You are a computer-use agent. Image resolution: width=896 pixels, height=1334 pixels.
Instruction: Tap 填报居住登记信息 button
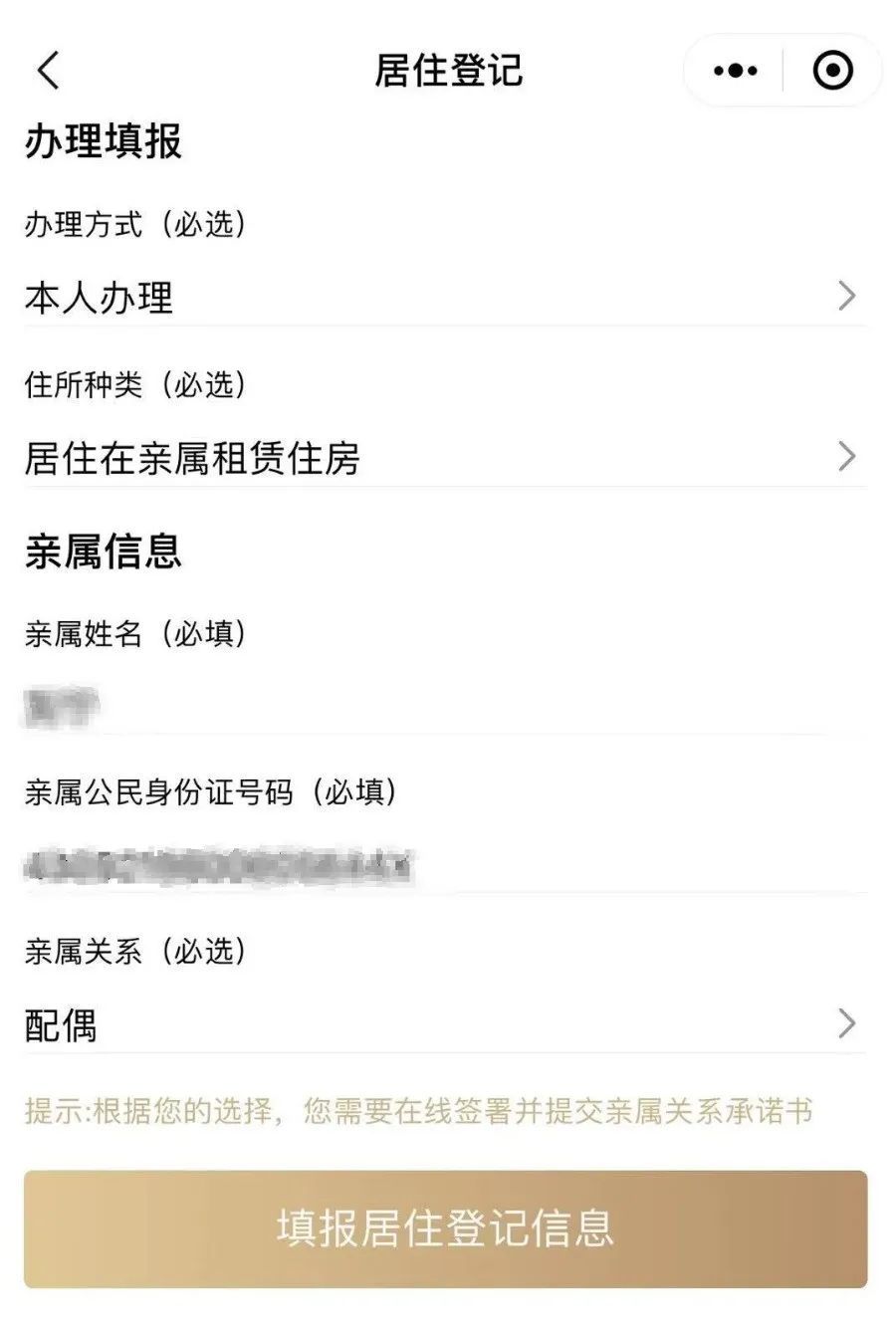tap(445, 1228)
